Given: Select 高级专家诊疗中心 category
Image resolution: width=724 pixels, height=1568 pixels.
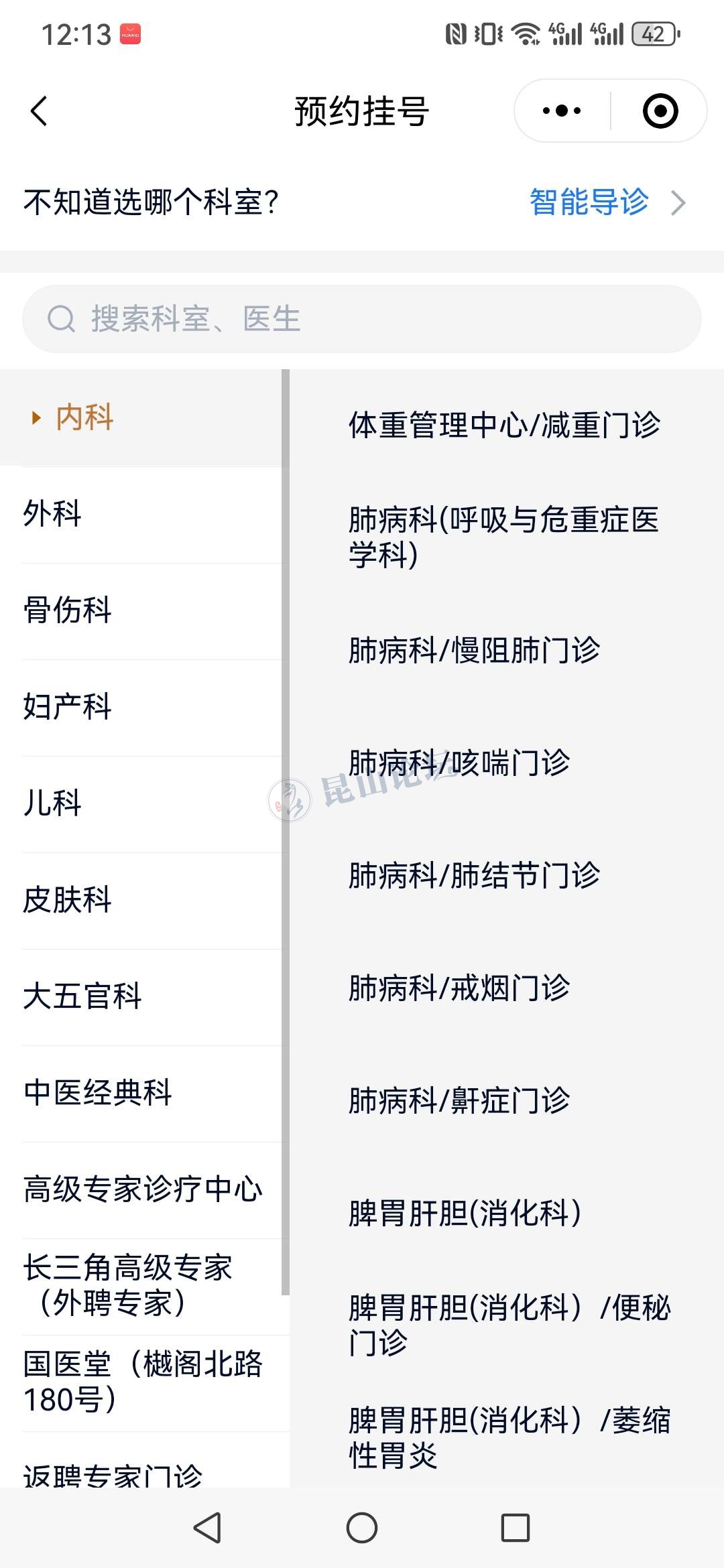Looking at the screenshot, I should [x=142, y=1189].
